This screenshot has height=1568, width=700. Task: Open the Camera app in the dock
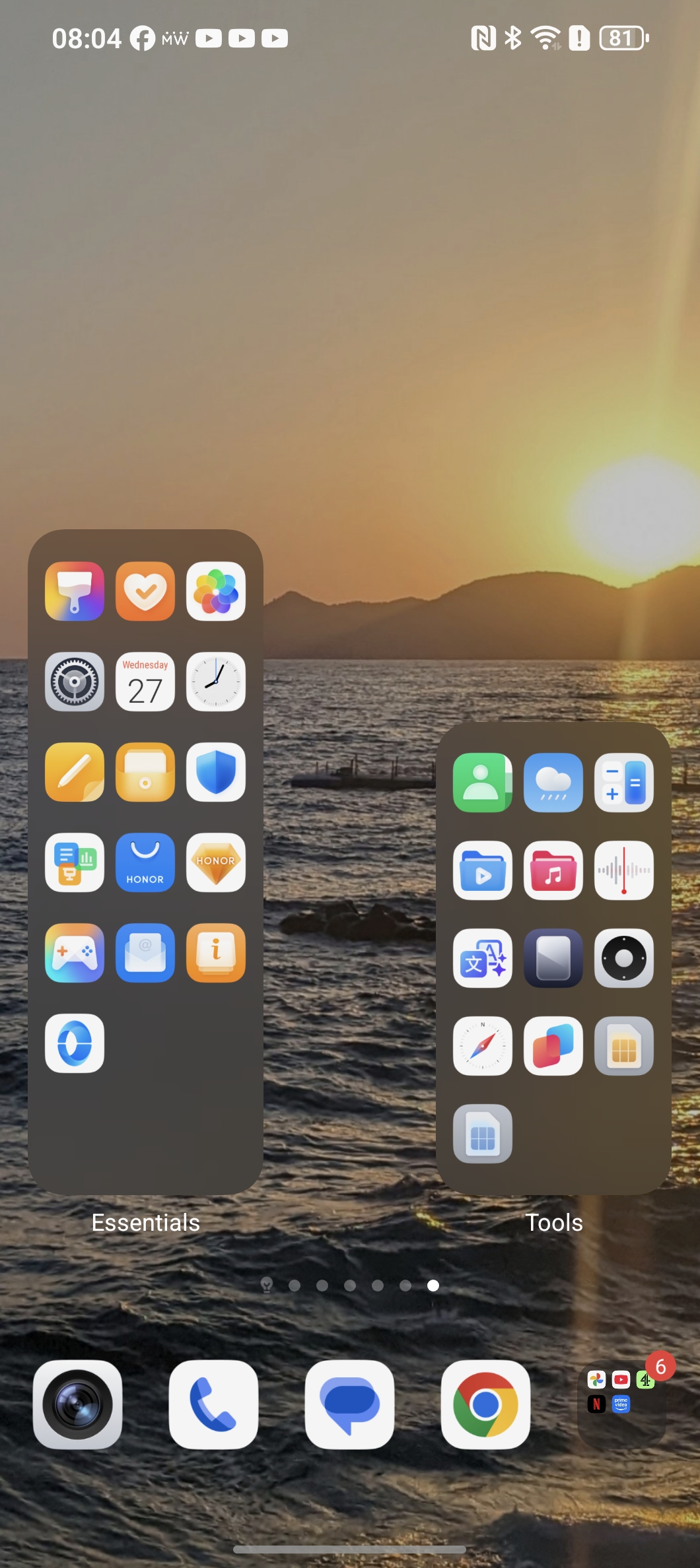click(78, 1404)
